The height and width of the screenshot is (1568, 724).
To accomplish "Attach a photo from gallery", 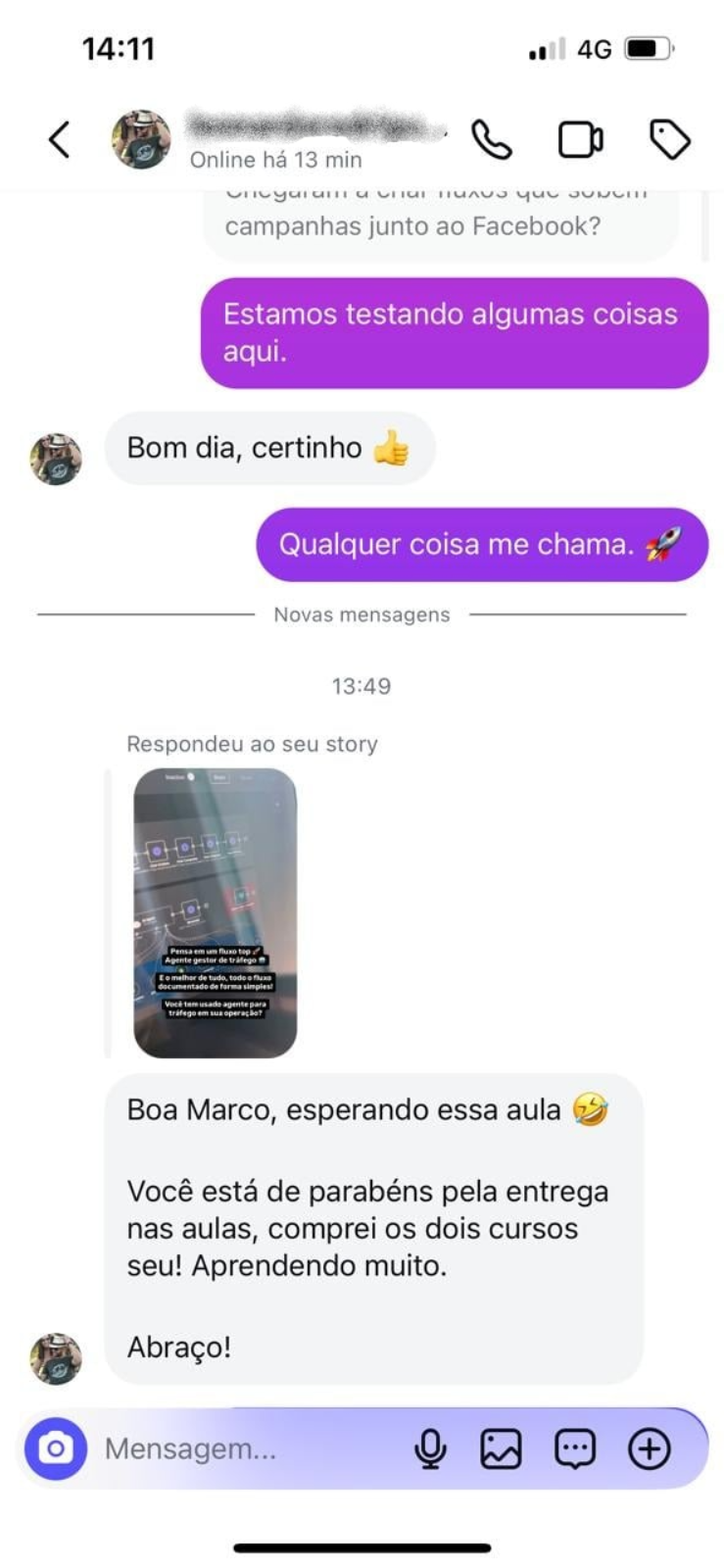I will [501, 1447].
